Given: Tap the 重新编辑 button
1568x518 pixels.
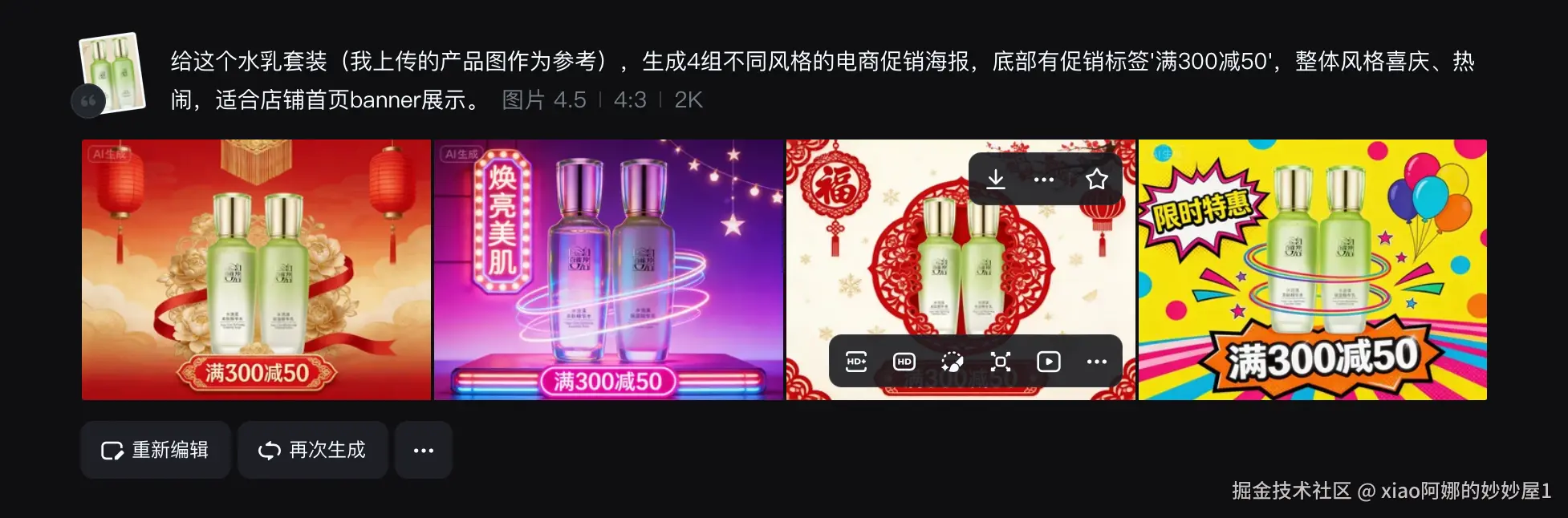Looking at the screenshot, I should pyautogui.click(x=155, y=450).
